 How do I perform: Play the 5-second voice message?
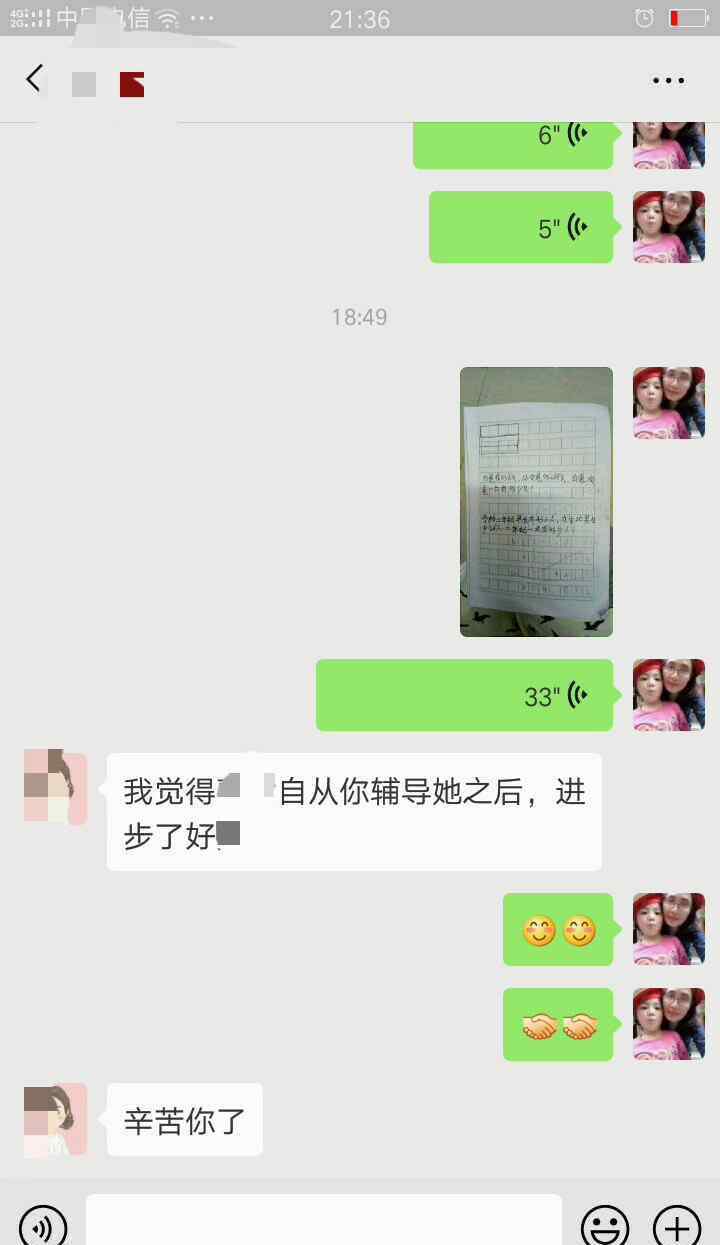click(x=521, y=227)
